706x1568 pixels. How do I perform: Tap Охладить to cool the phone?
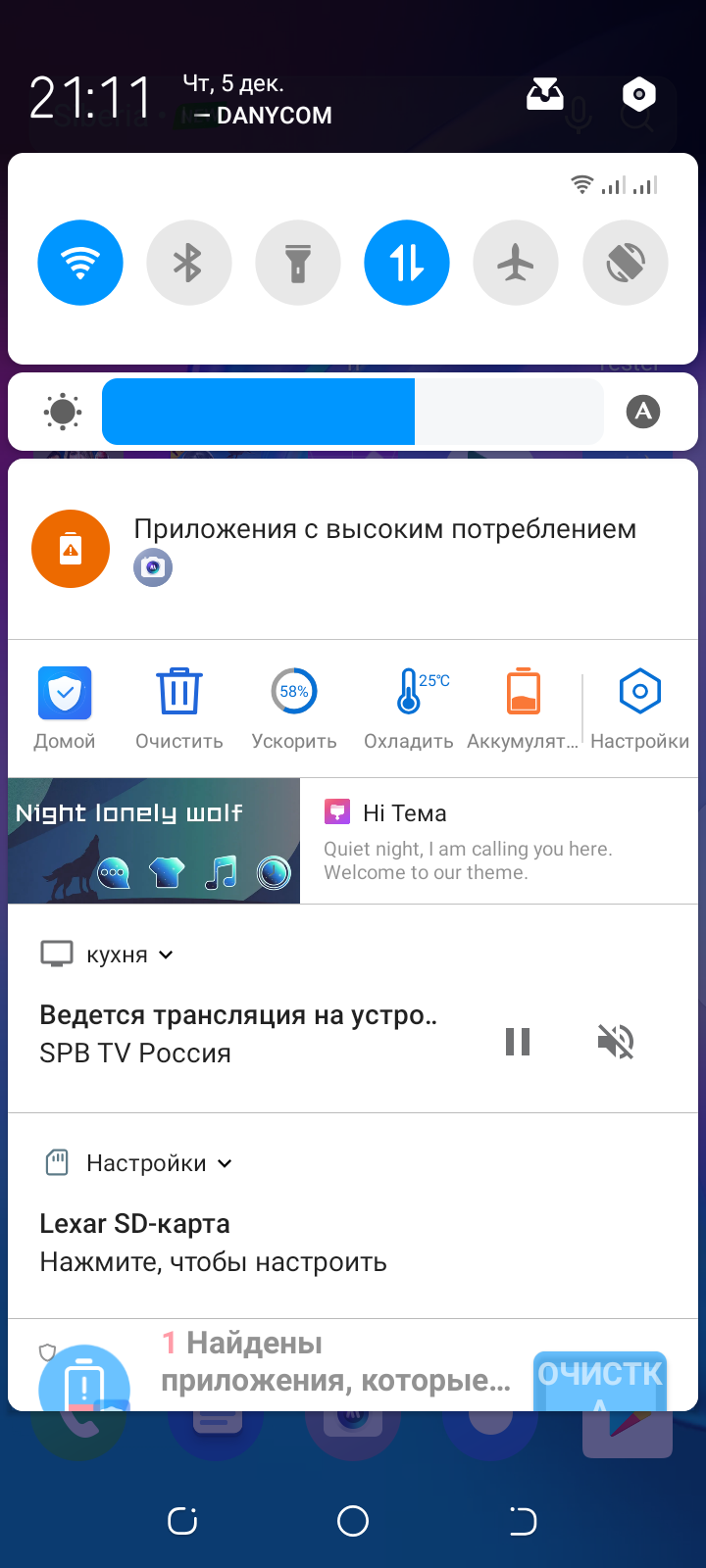(x=409, y=708)
